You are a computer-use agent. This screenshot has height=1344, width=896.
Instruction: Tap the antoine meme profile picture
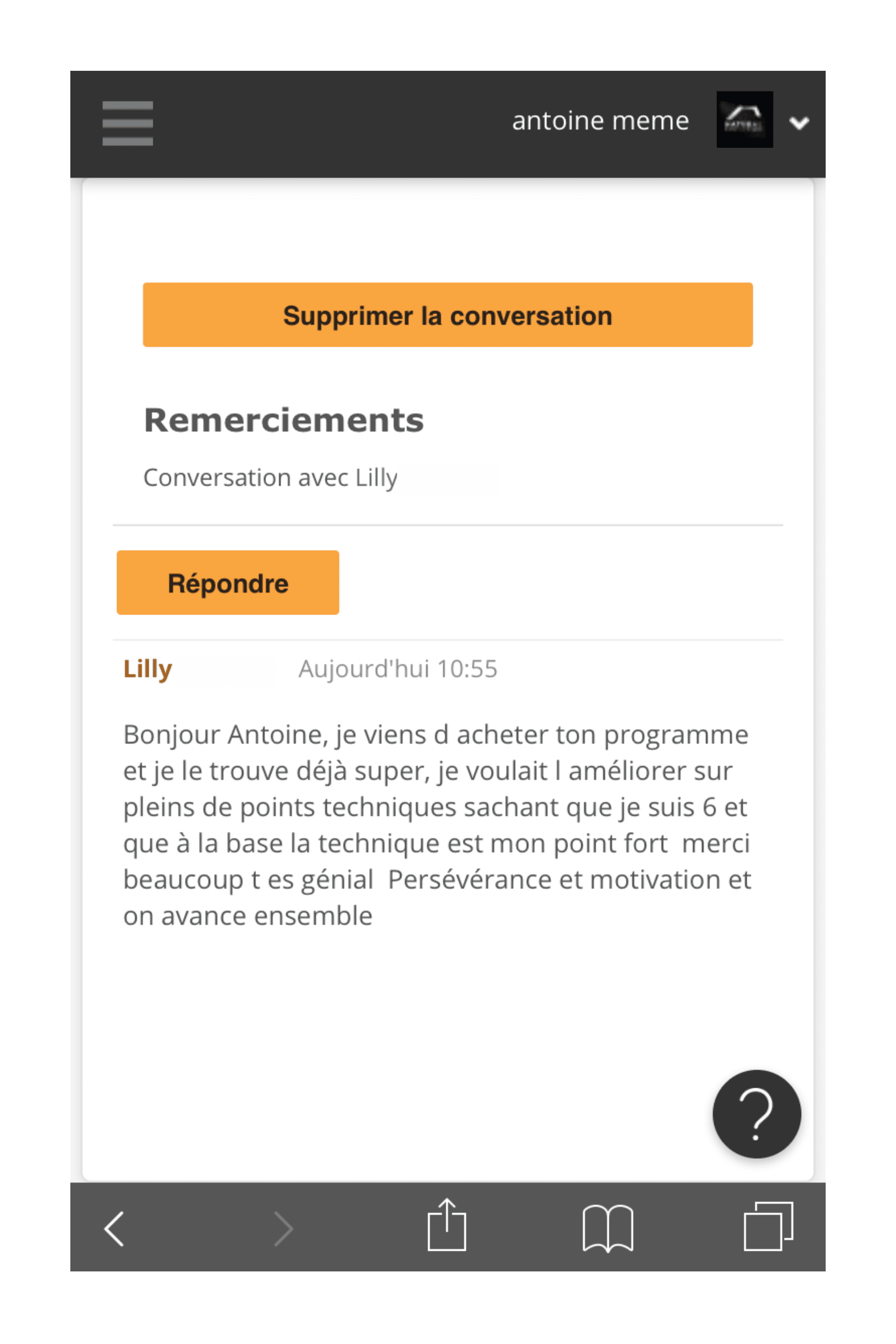coord(745,120)
